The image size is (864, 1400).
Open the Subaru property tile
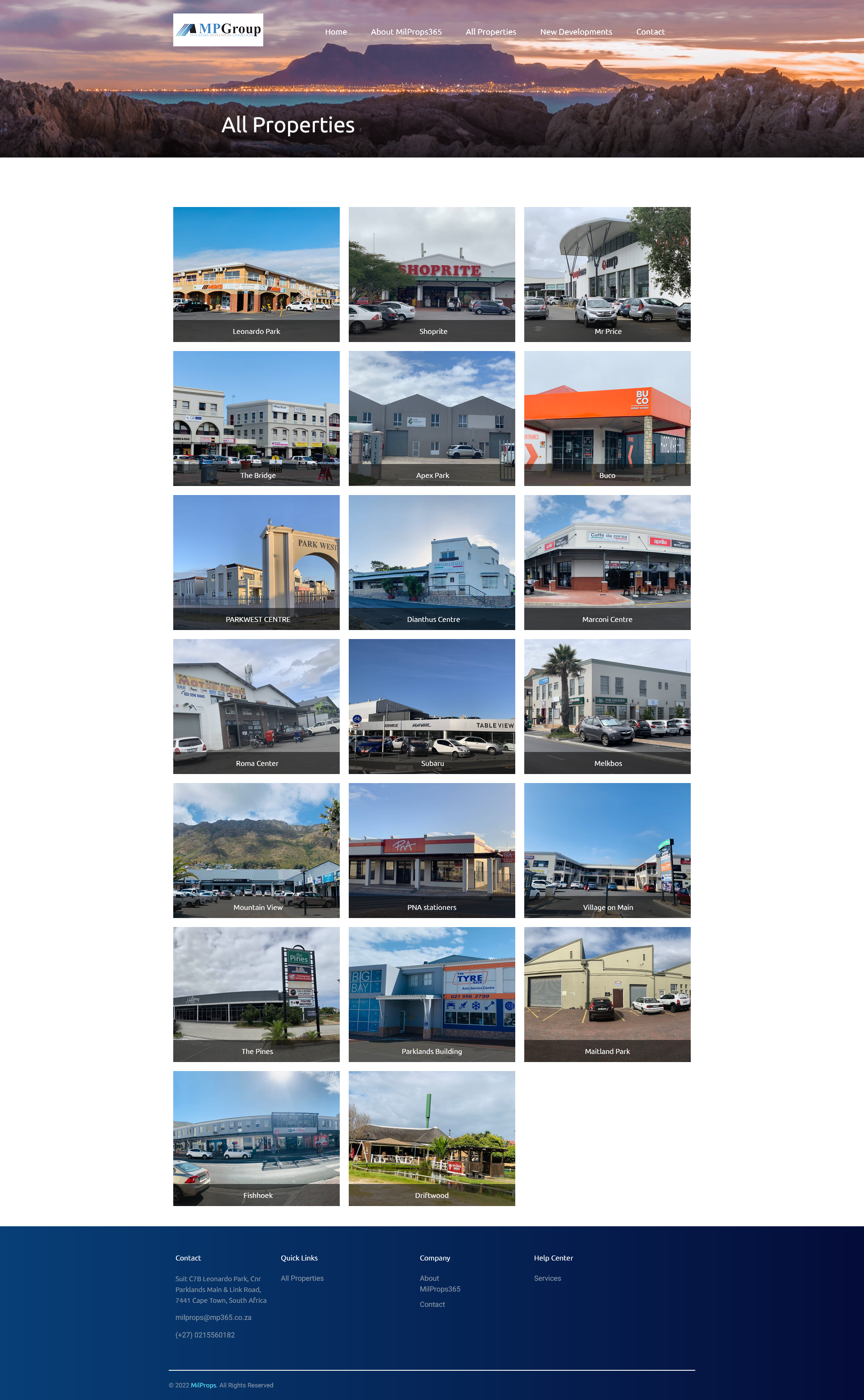(x=432, y=706)
